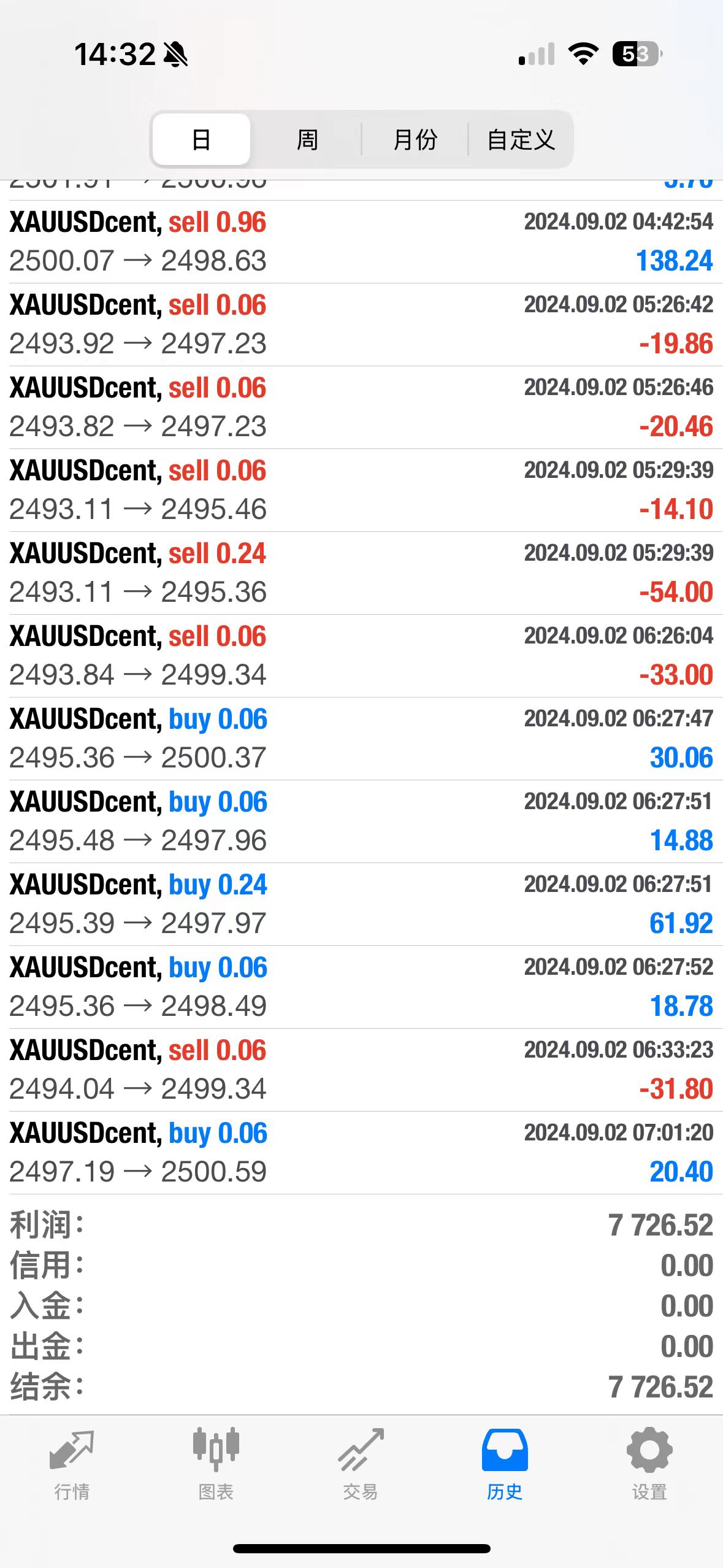Screen dimensions: 723x1568
Task: Open the buy trade with 18.78 profit
Action: coord(361,987)
